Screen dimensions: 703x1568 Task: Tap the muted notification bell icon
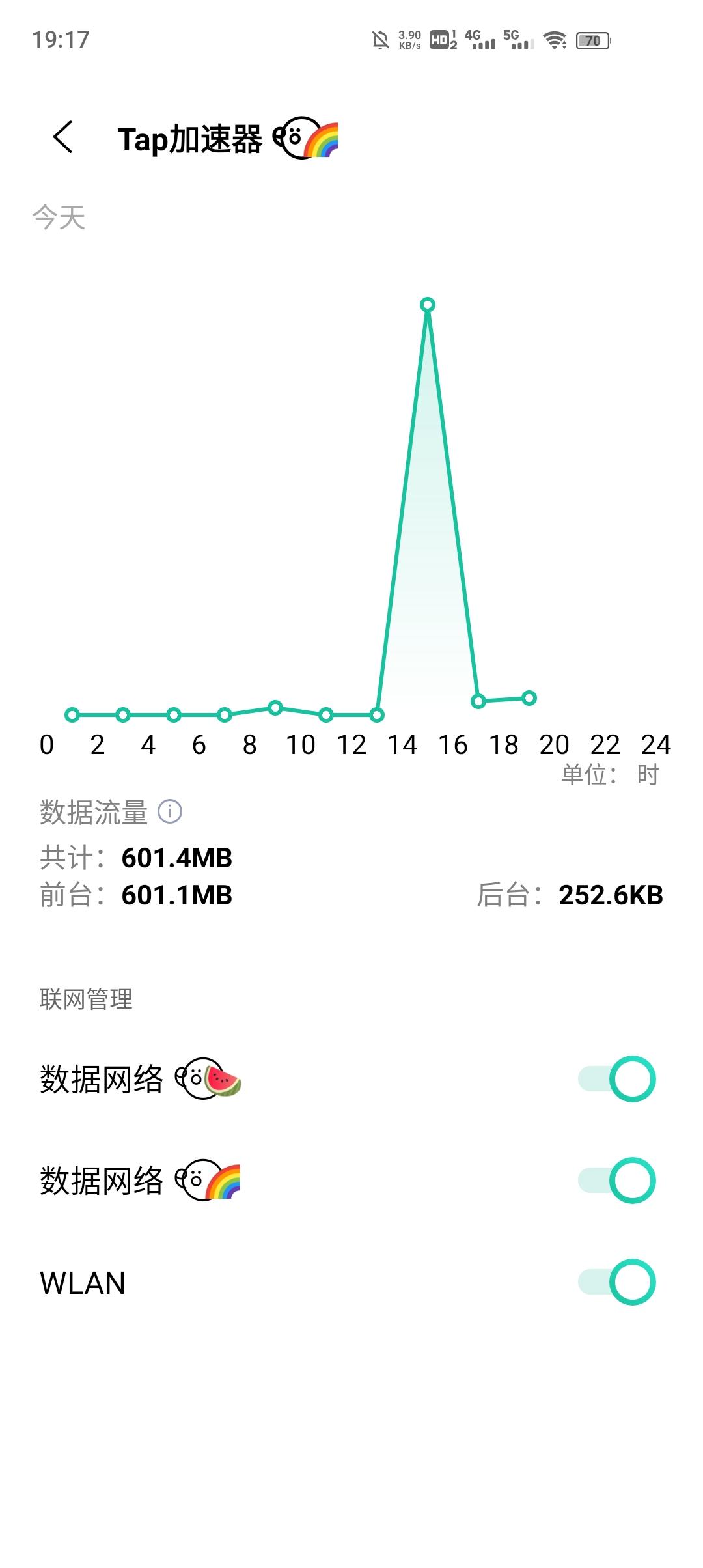[379, 39]
